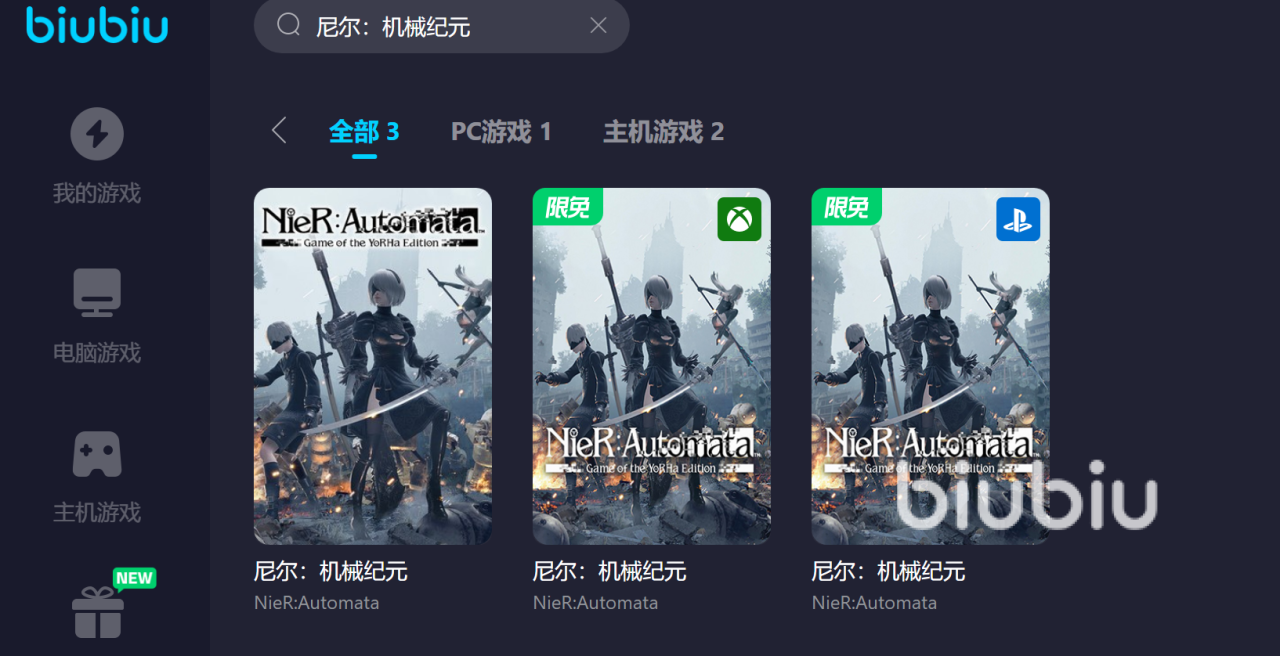Open the Xbox NieR:Automata game card
The width and height of the screenshot is (1280, 656).
pyautogui.click(x=651, y=366)
